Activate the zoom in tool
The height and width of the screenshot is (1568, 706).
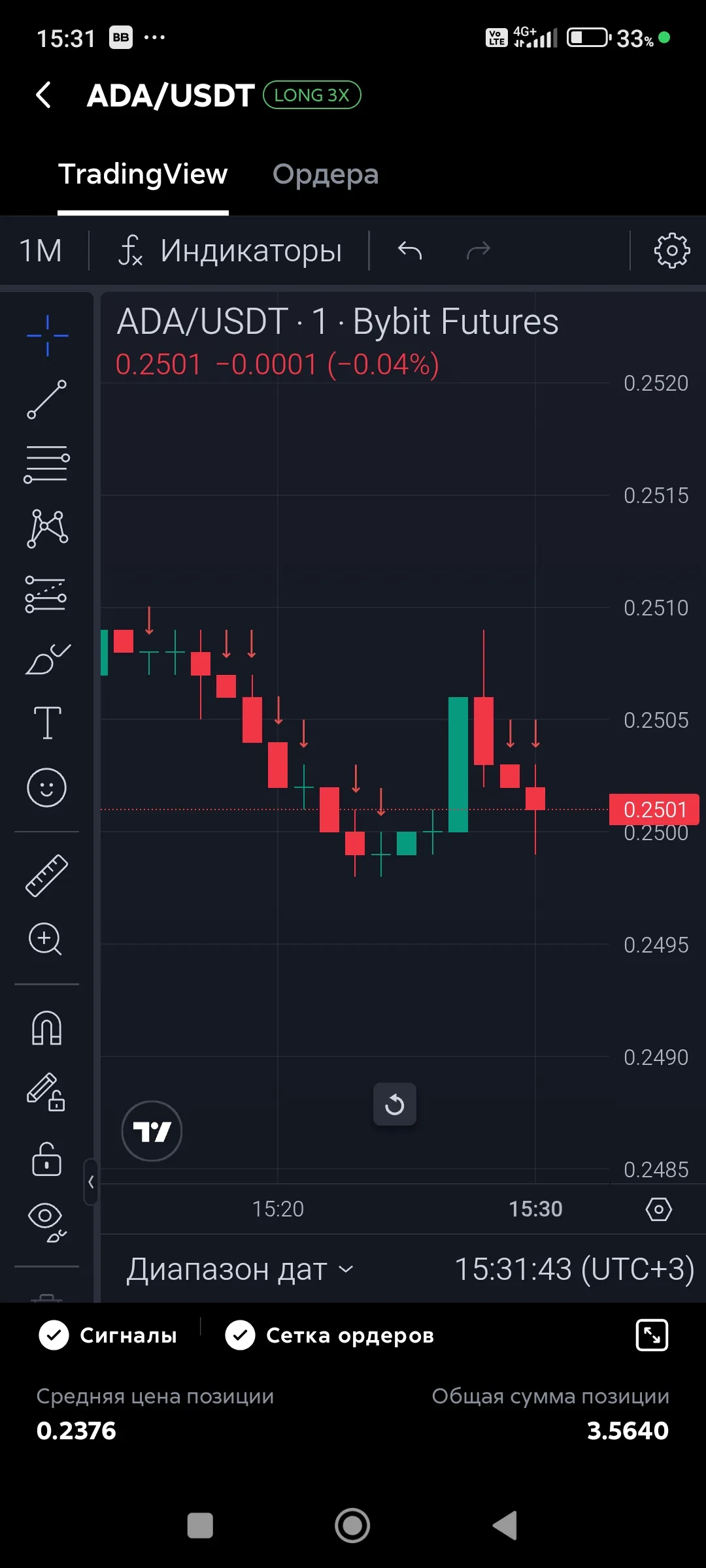coord(45,939)
